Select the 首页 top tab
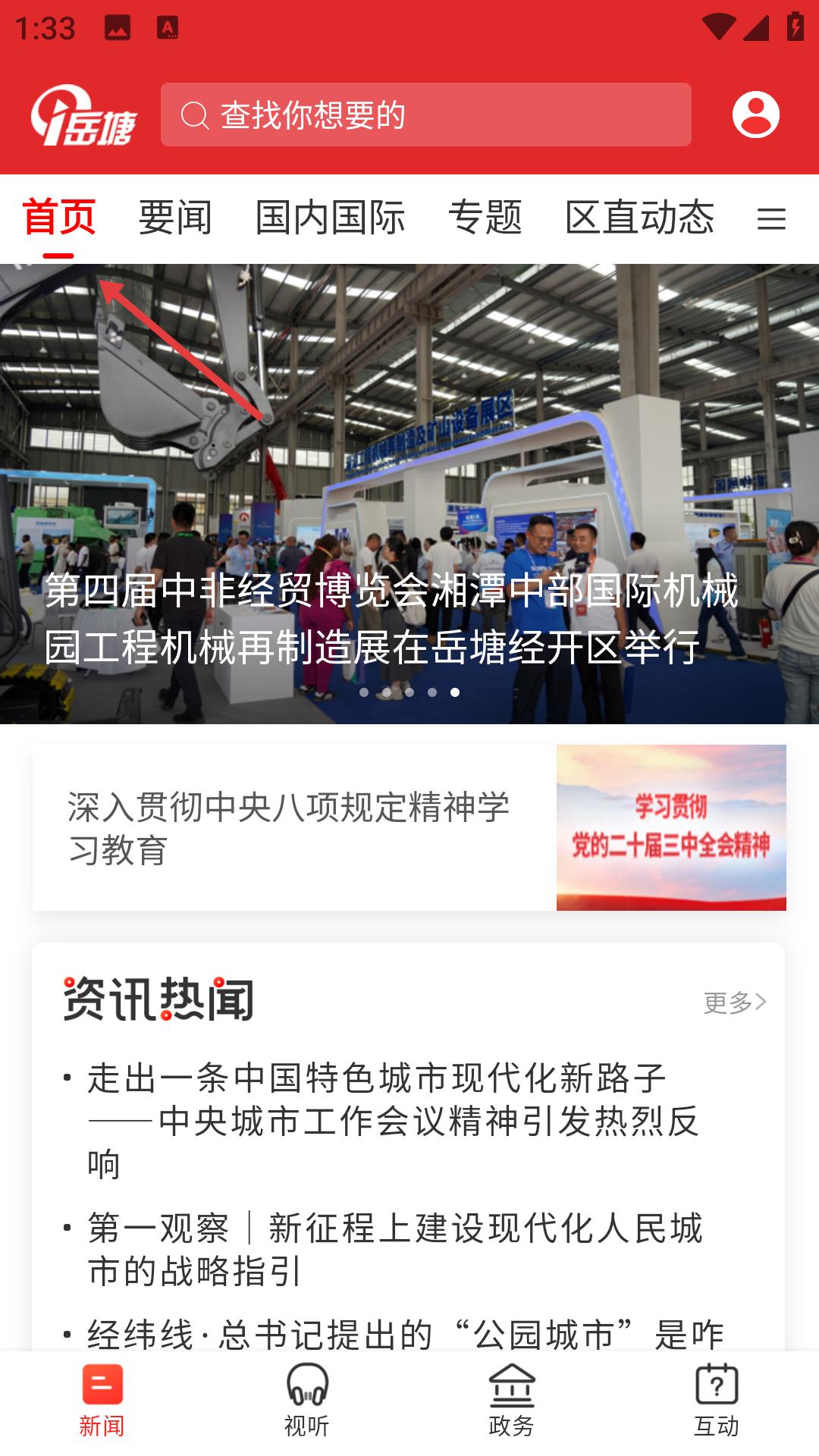 click(x=58, y=218)
